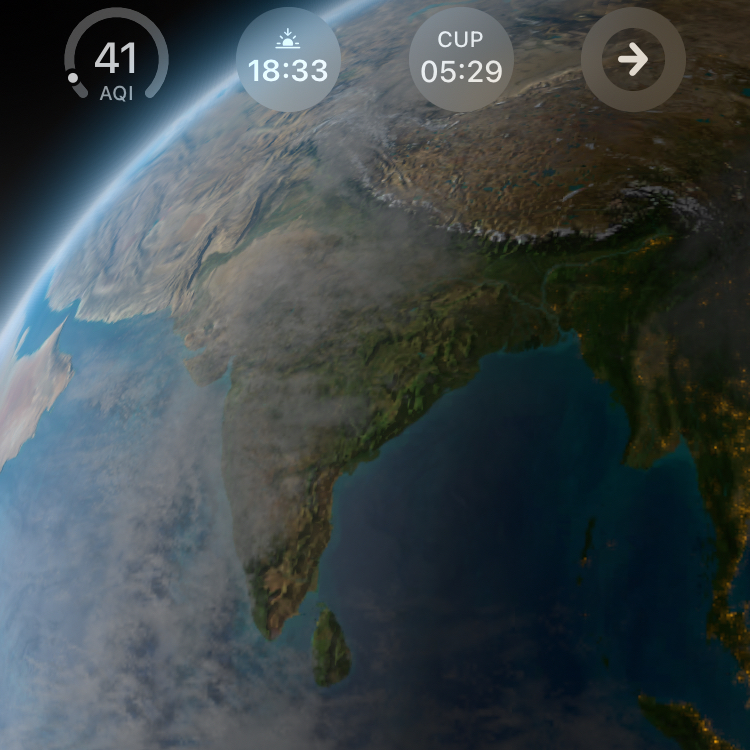Tap the 18:33 sunset time widget

coord(288,60)
